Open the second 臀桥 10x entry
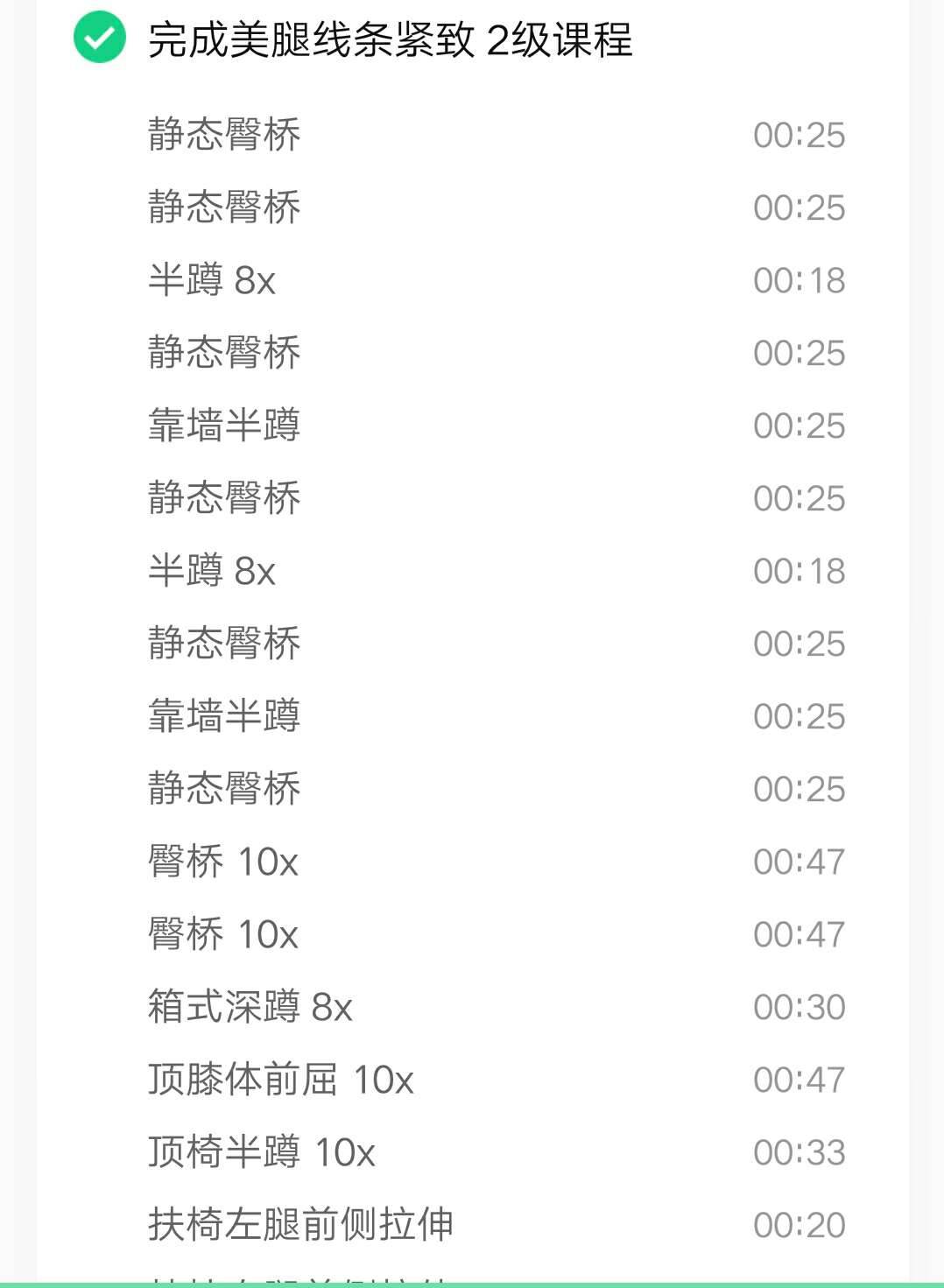 tap(222, 935)
